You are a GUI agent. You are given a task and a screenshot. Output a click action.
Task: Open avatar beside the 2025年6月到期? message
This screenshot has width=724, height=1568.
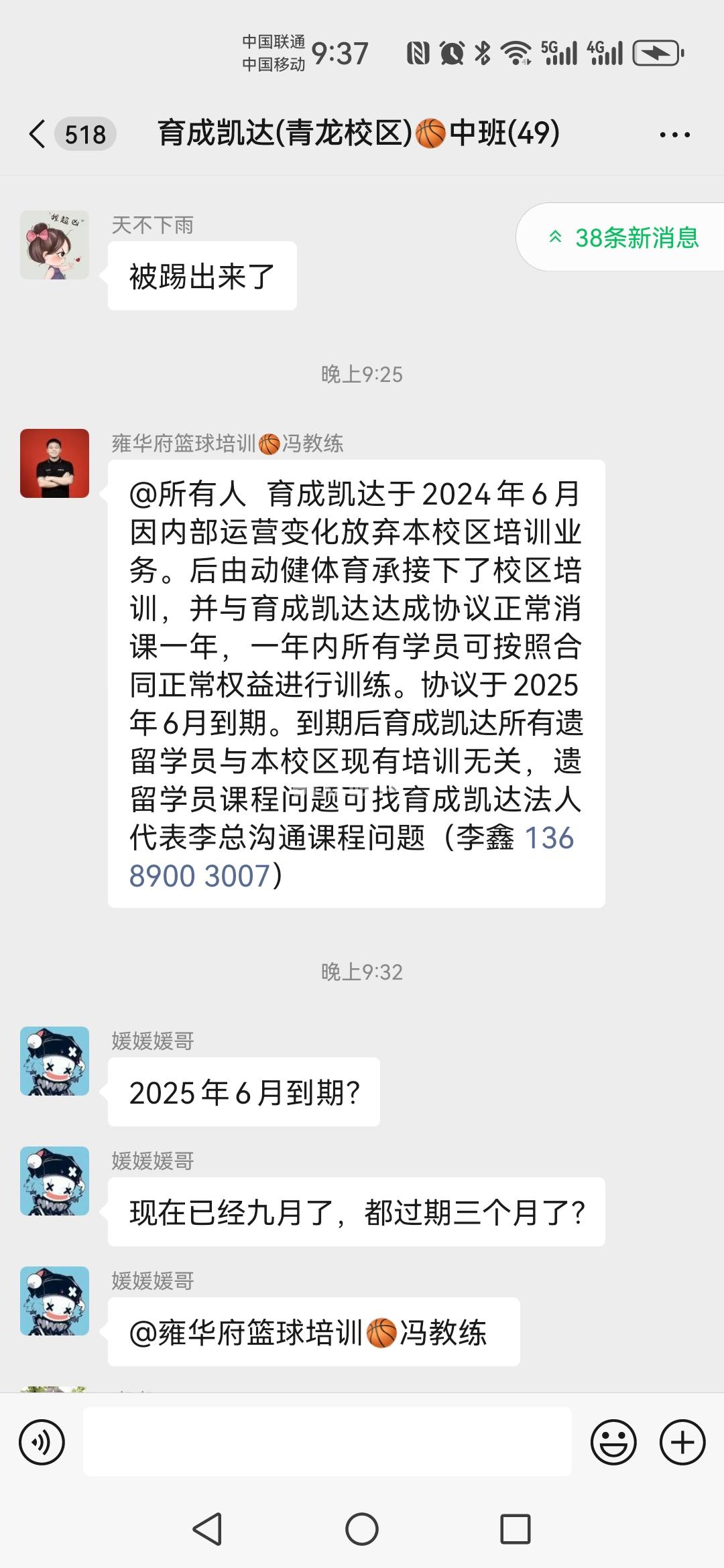(x=54, y=1061)
